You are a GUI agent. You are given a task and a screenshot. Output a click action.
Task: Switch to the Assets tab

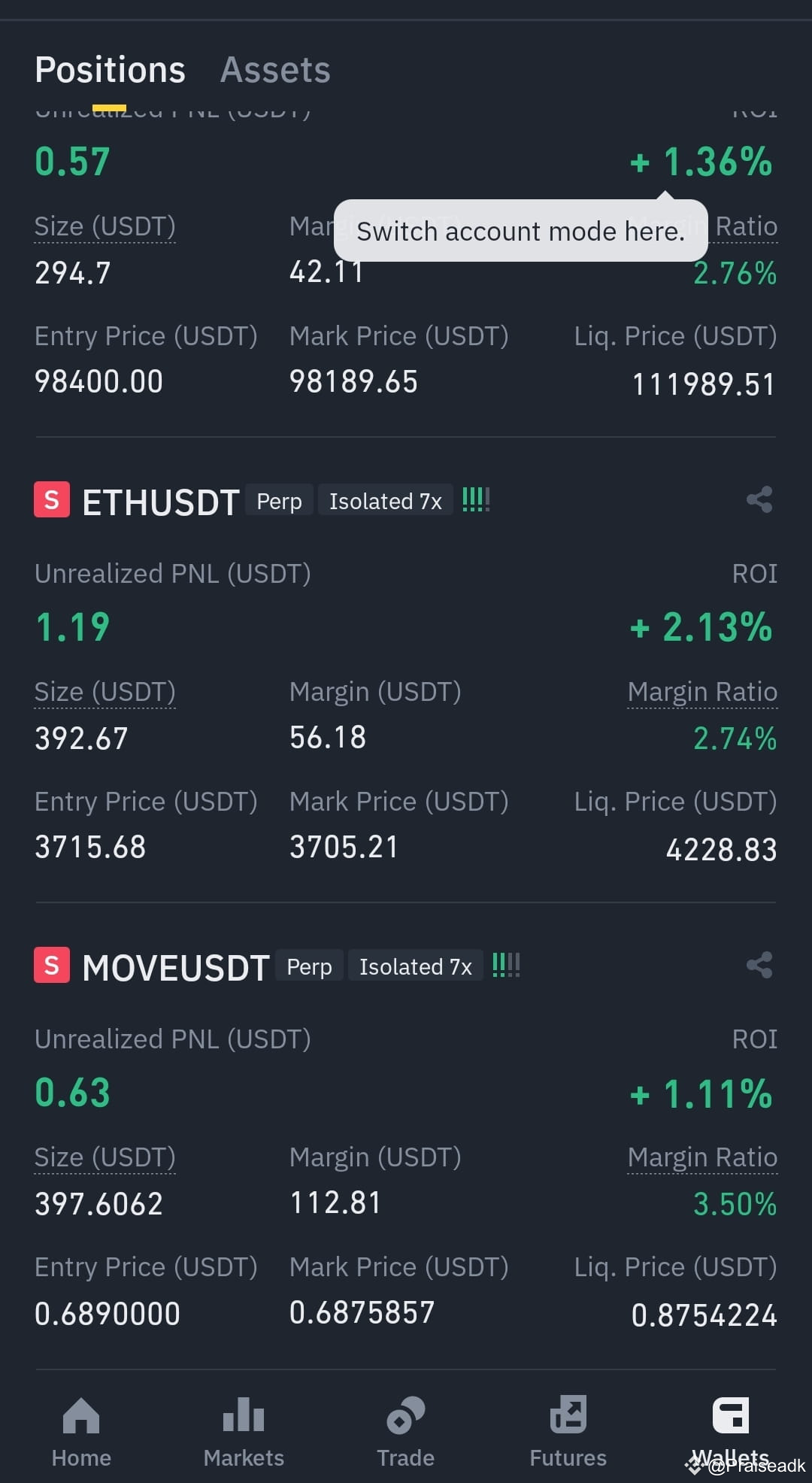(275, 69)
